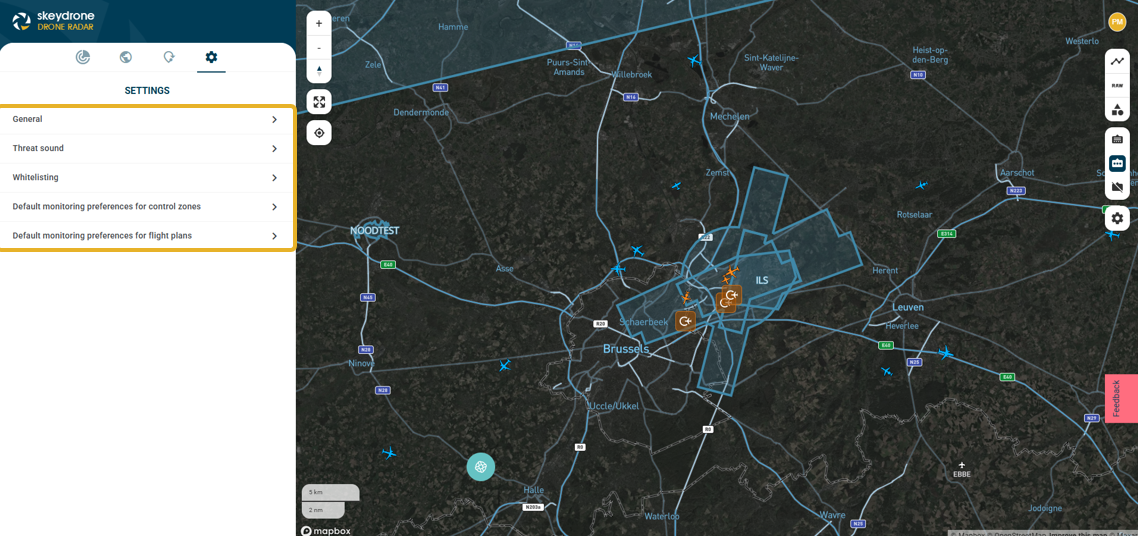The image size is (1138, 536).
Task: Reset the map compass bearing
Action: (x=319, y=71)
